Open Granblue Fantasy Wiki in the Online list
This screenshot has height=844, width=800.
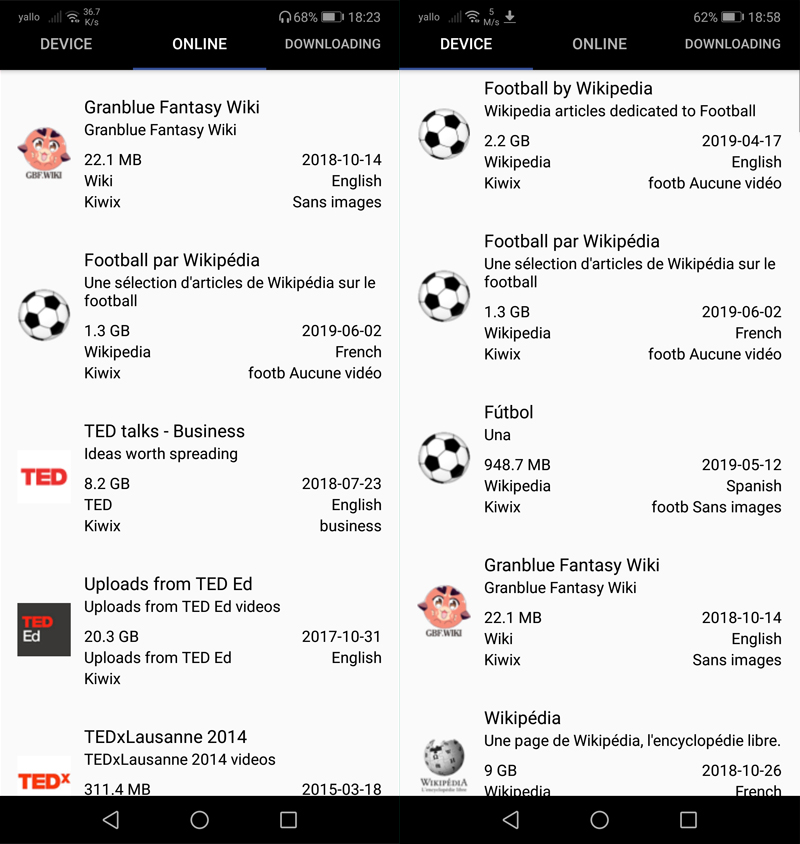point(200,154)
